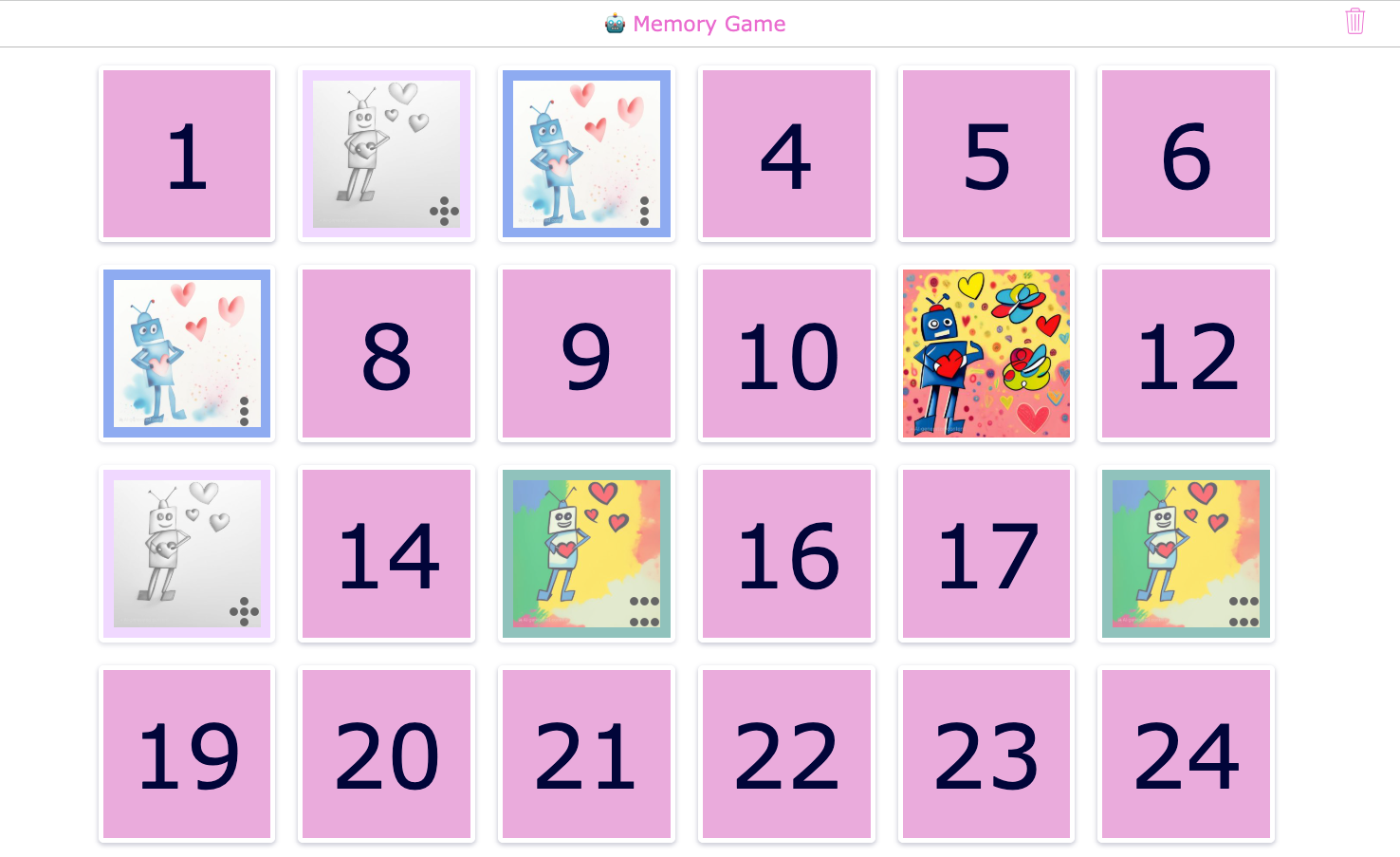1400x857 pixels.
Task: Flip card number 1
Action: 187,154
